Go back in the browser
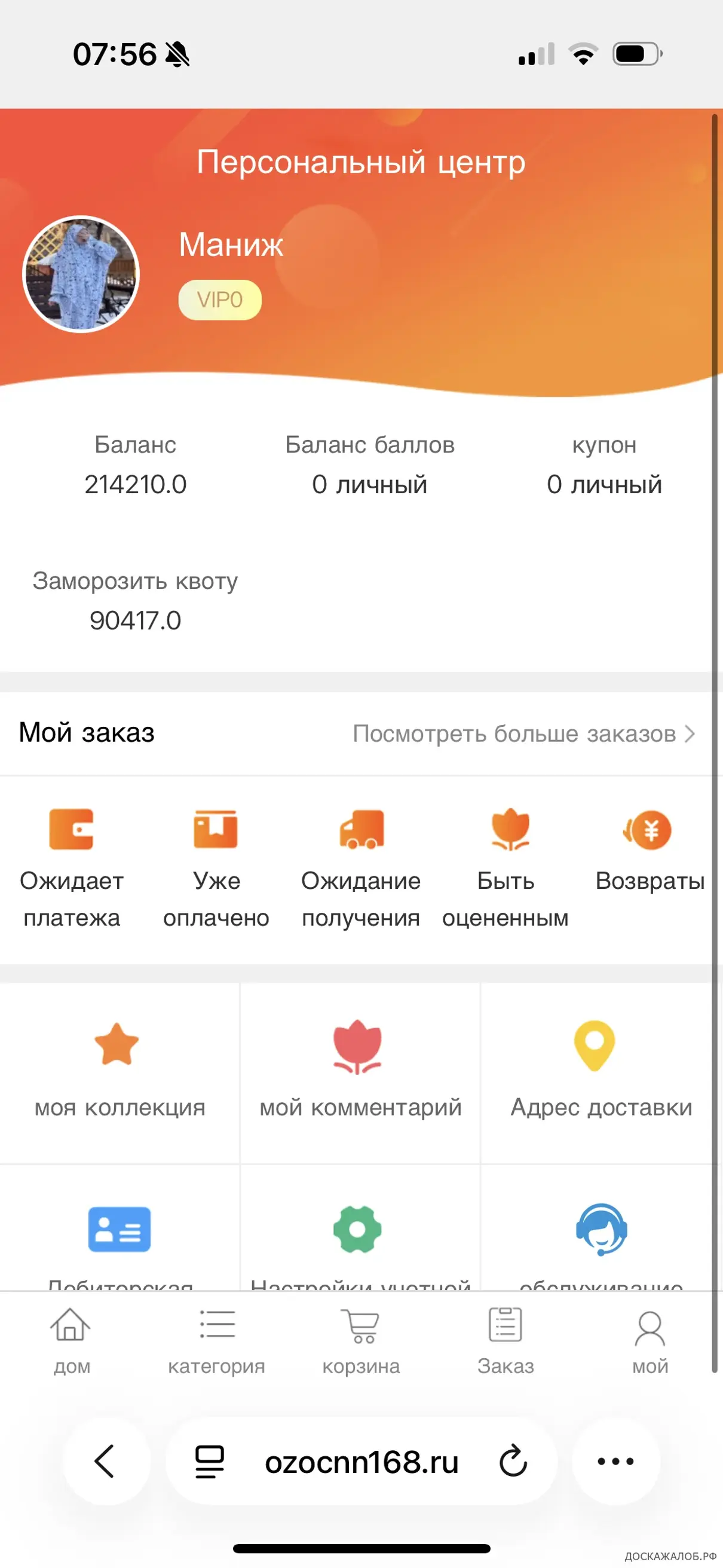Viewport: 723px width, 1568px height. pos(105,1461)
